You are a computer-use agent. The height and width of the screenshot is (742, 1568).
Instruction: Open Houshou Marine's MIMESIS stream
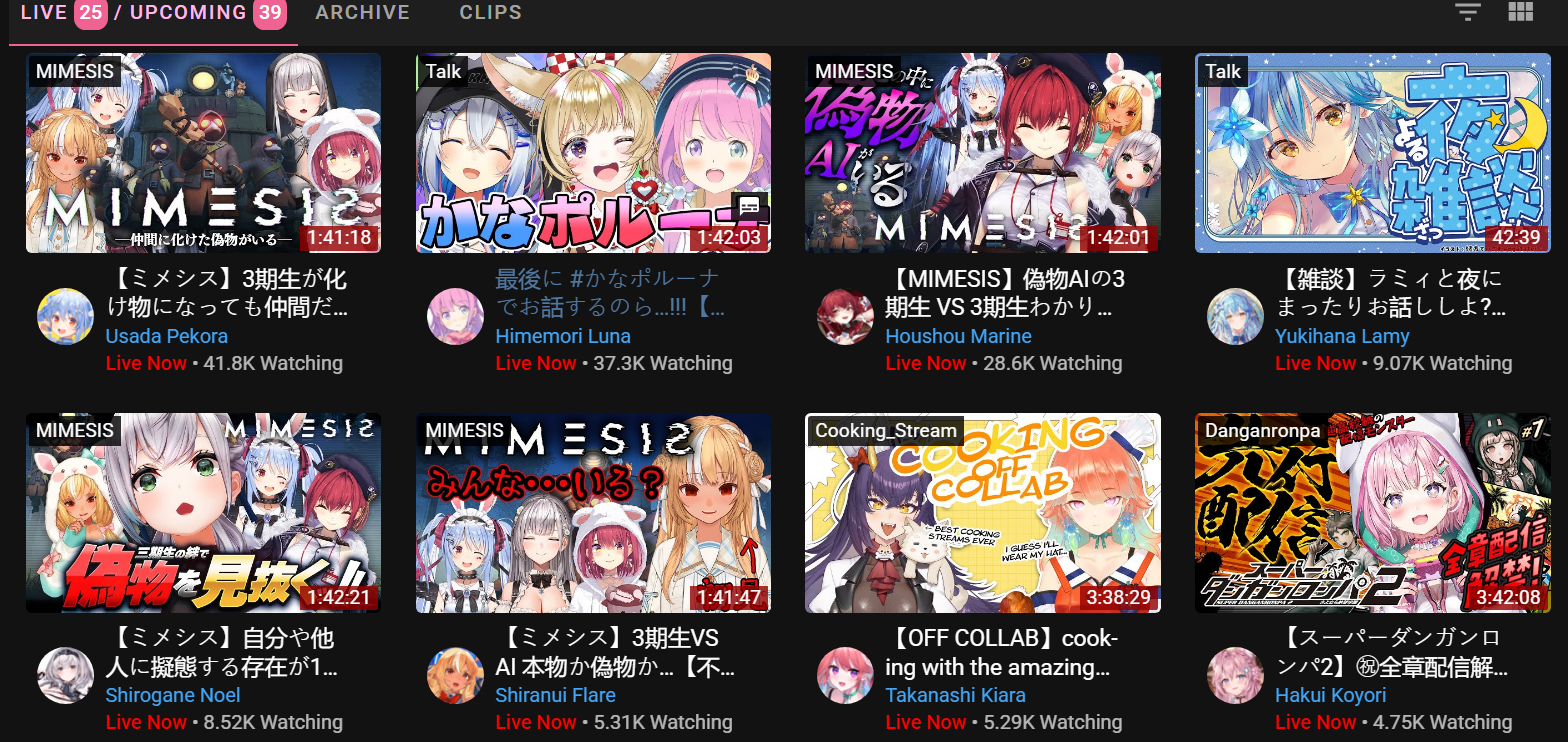[x=983, y=153]
